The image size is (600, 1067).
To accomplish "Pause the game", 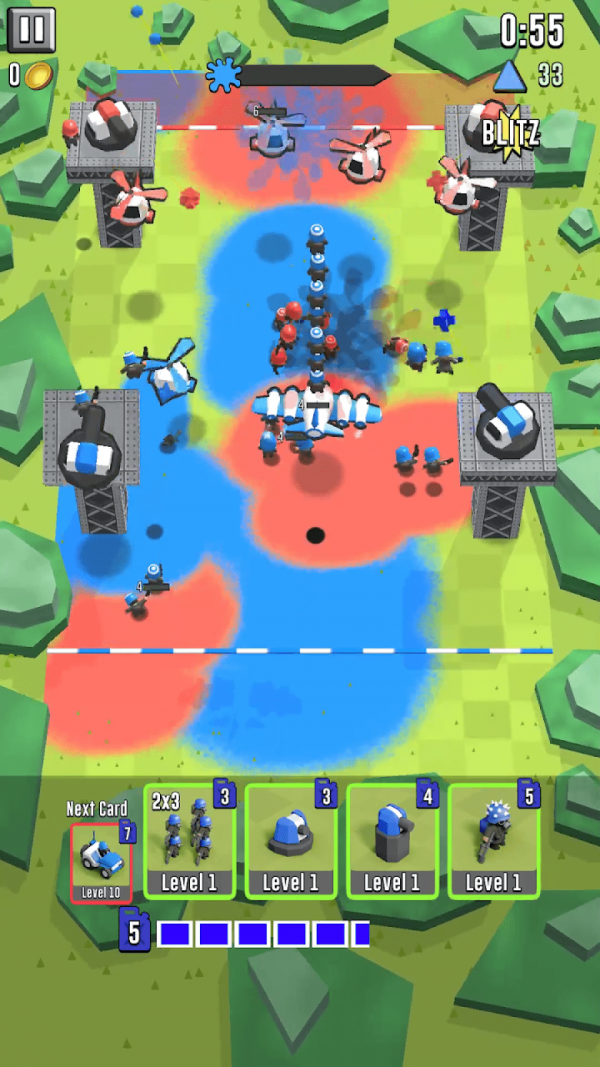I will click(x=31, y=29).
